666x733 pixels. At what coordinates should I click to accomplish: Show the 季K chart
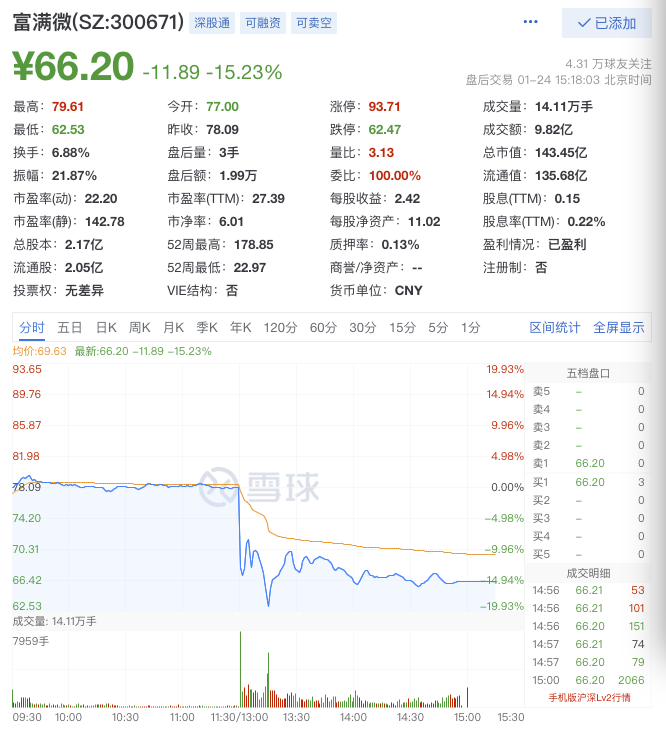tap(207, 327)
